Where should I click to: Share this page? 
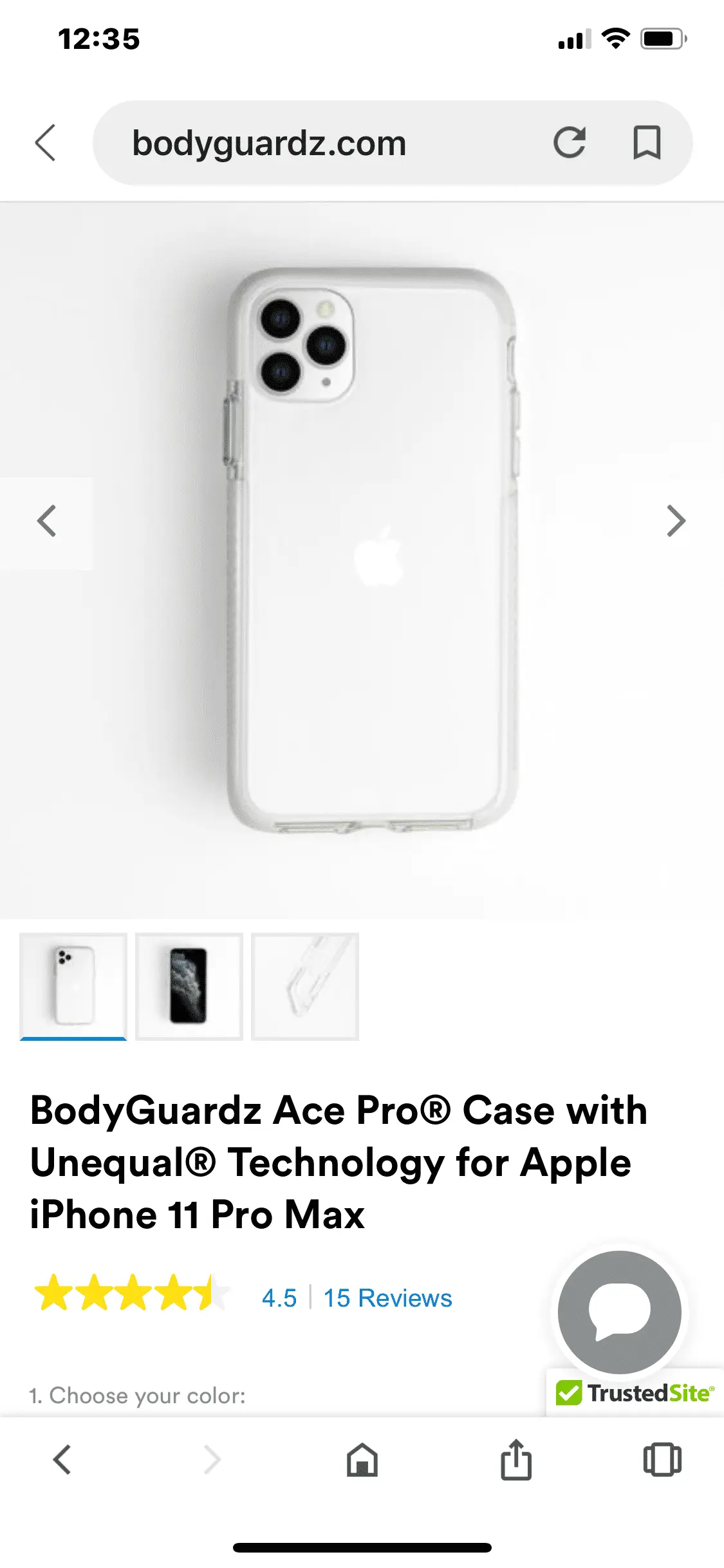(x=516, y=1460)
